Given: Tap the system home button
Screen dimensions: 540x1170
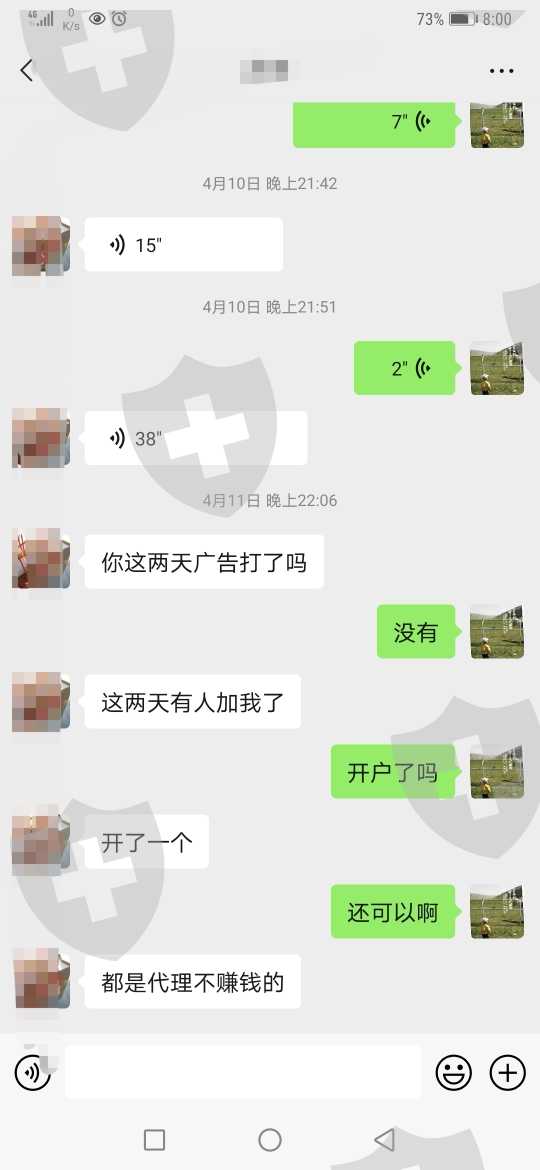Looking at the screenshot, I should pos(270,1139).
